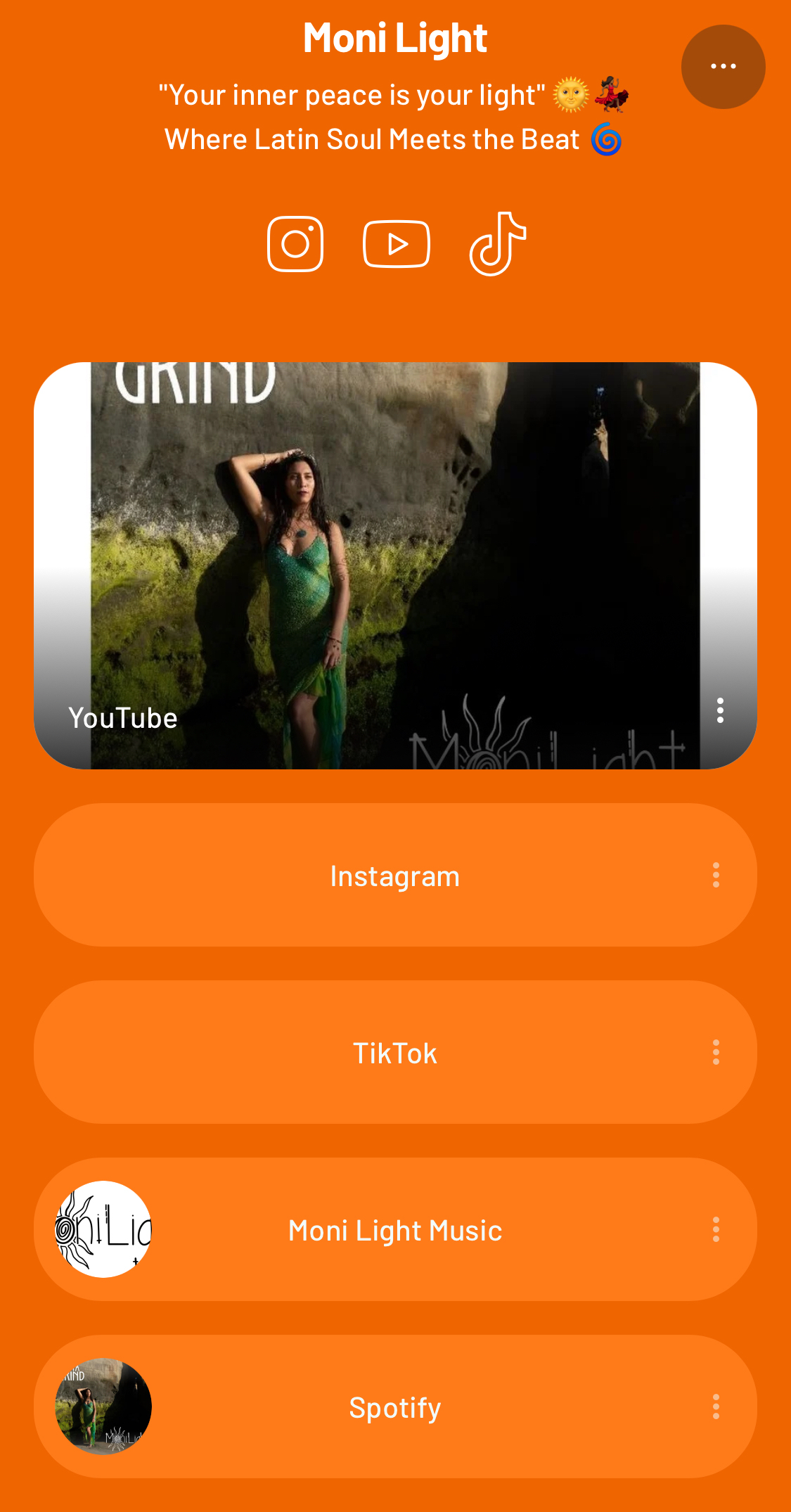Show options for the TikTok link

pos(716,1052)
